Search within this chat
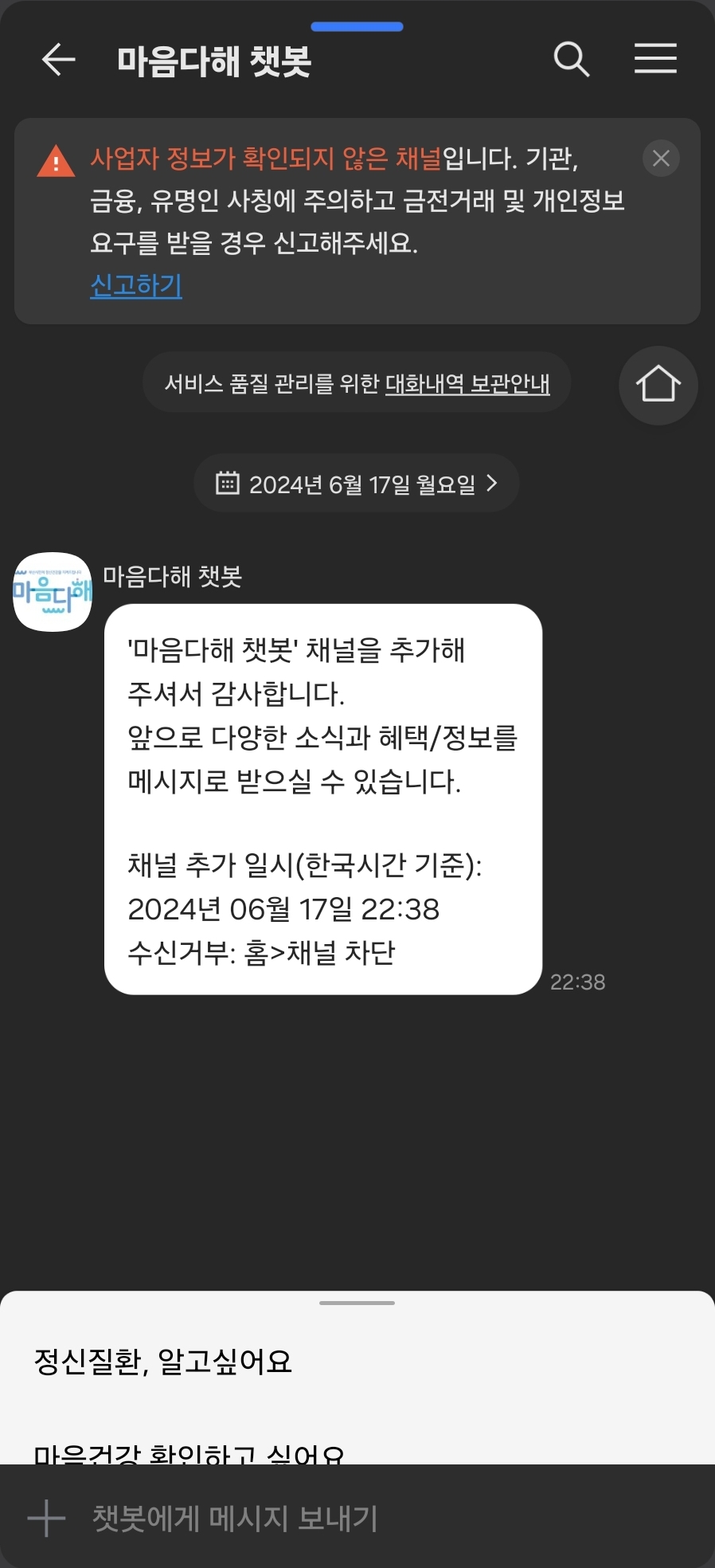715x1568 pixels. tap(571, 60)
